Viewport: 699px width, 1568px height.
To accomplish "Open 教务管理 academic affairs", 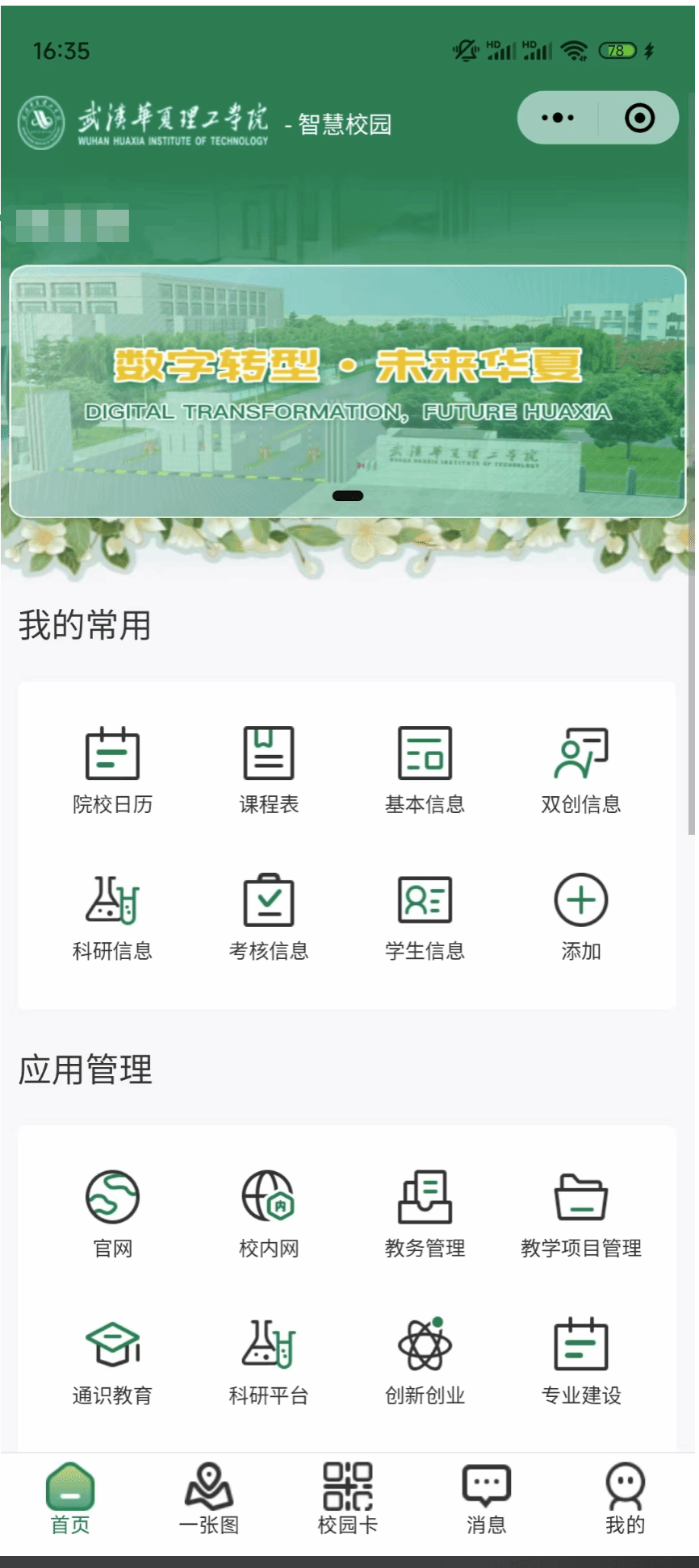I will (425, 1214).
